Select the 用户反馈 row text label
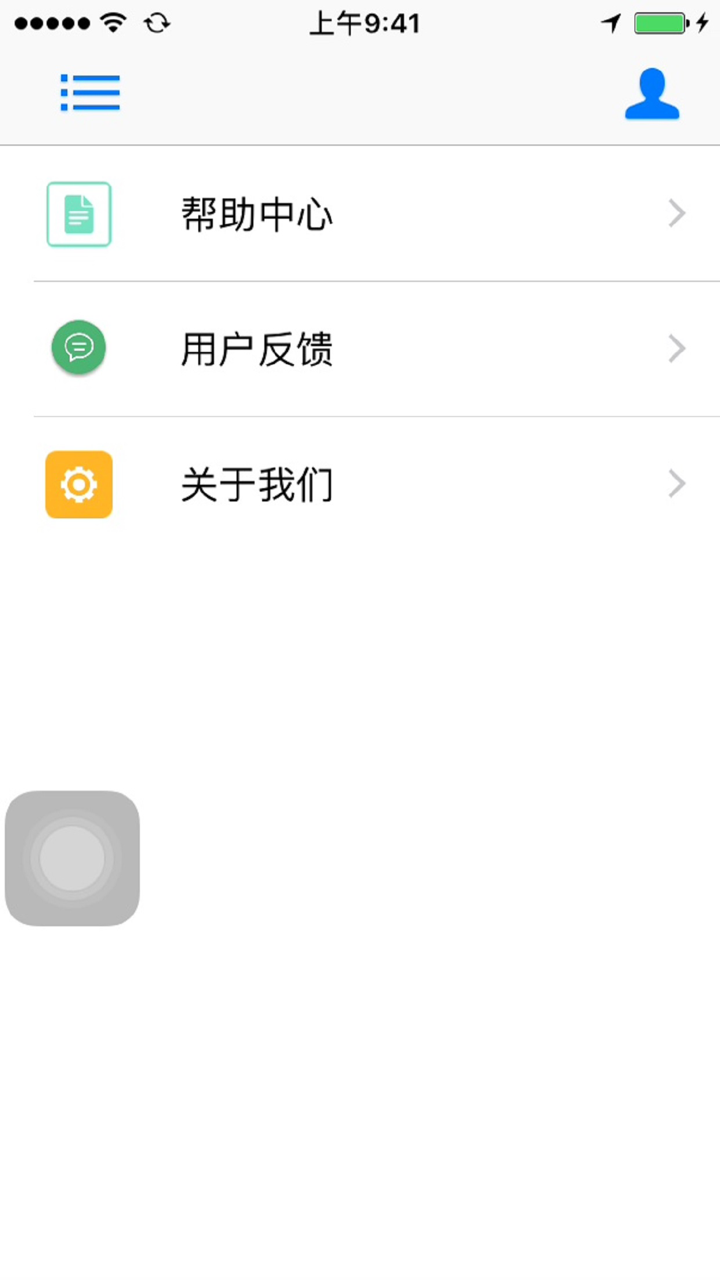This screenshot has height=1280, width=720. click(x=256, y=348)
